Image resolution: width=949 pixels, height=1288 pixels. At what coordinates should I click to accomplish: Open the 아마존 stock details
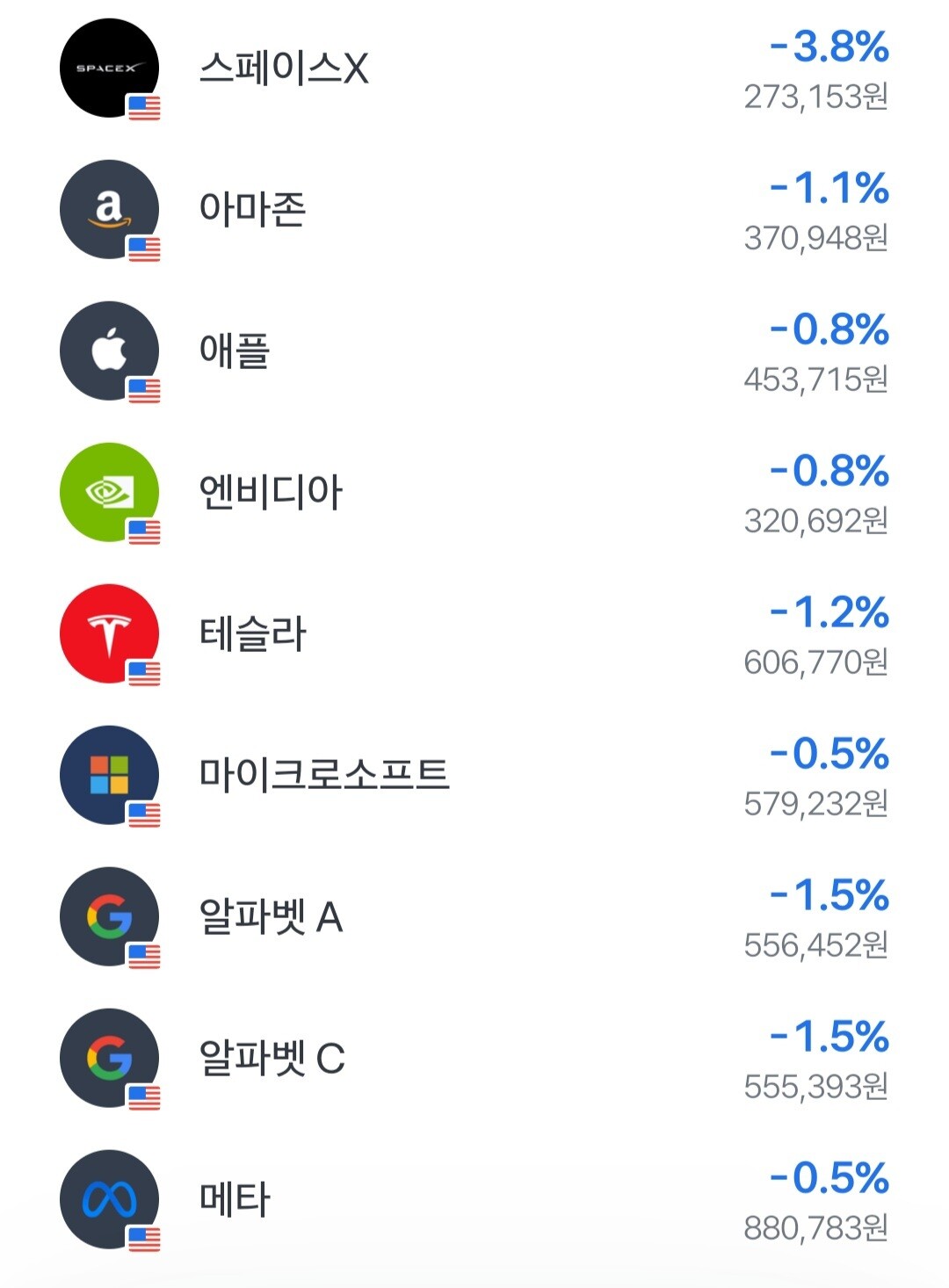click(474, 210)
